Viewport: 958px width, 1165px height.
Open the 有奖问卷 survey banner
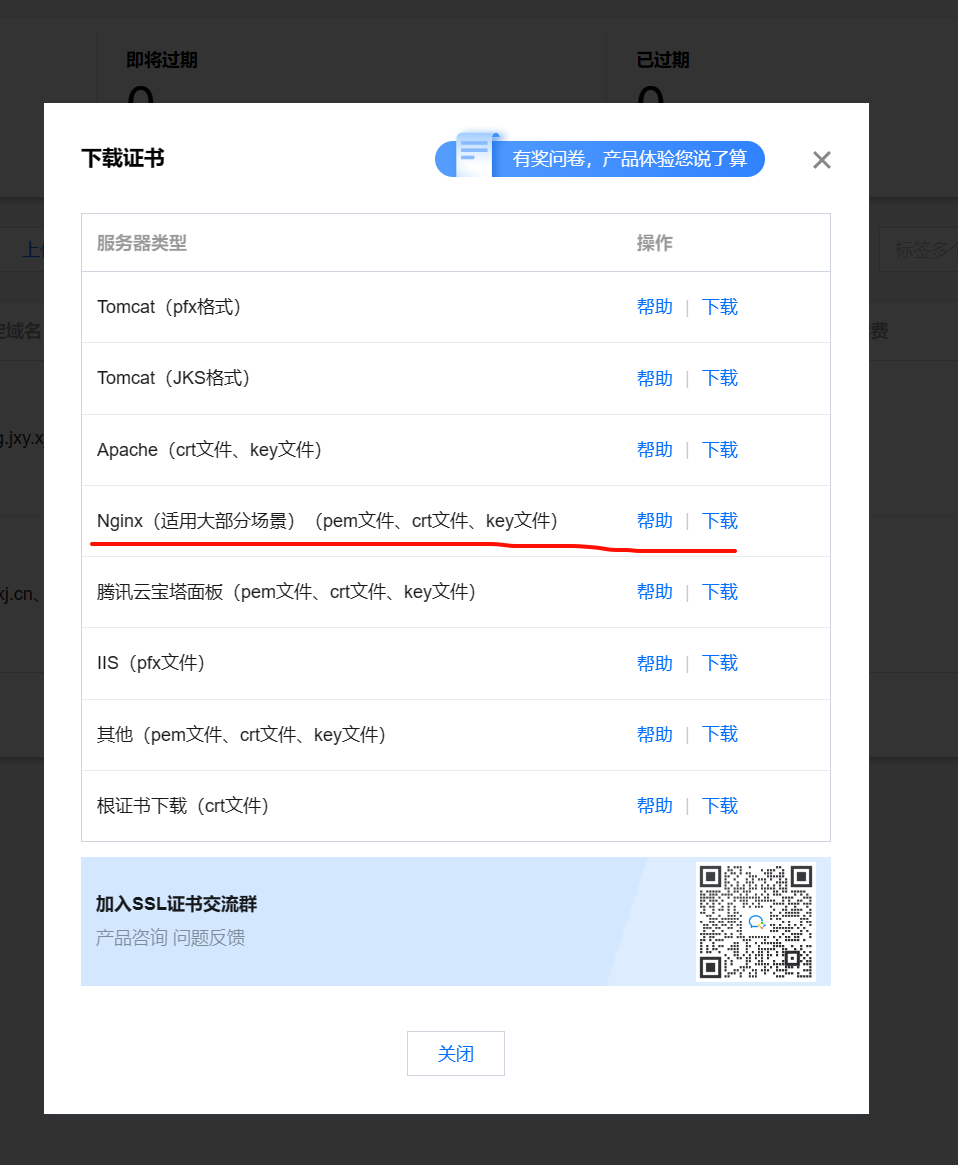[x=600, y=159]
